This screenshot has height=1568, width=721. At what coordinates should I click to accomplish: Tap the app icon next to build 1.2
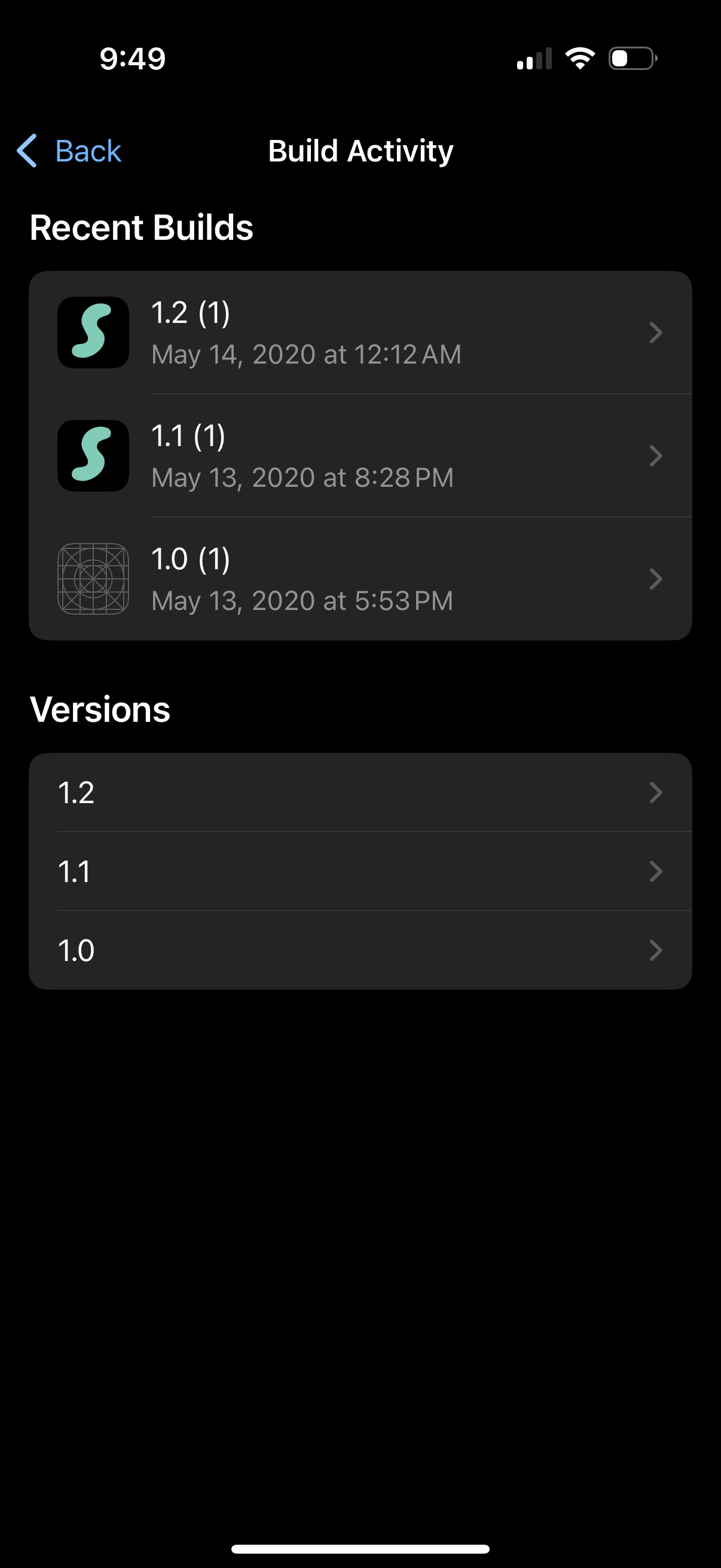point(93,333)
